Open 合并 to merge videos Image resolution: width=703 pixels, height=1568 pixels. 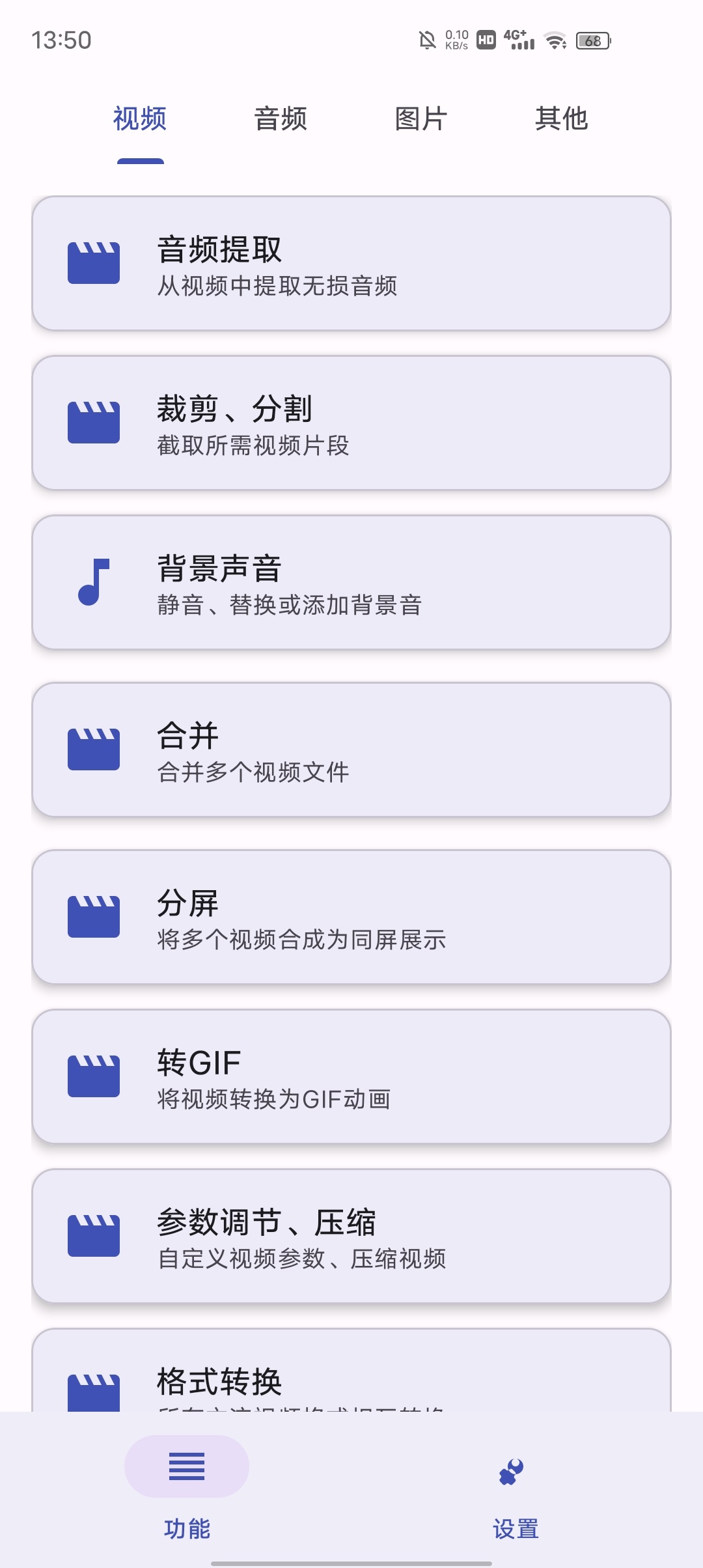(x=351, y=749)
